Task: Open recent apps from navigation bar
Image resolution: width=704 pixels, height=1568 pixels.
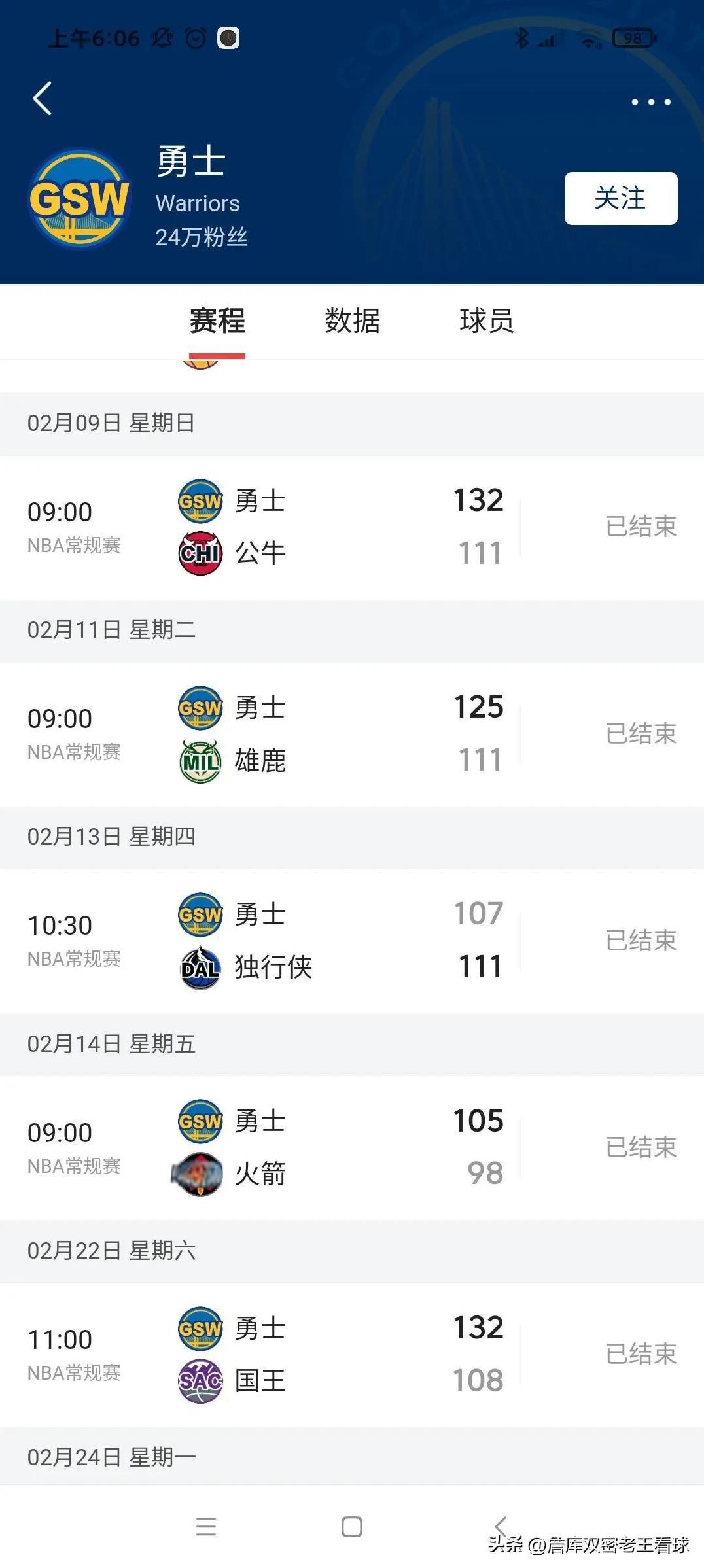Action: point(206,1527)
